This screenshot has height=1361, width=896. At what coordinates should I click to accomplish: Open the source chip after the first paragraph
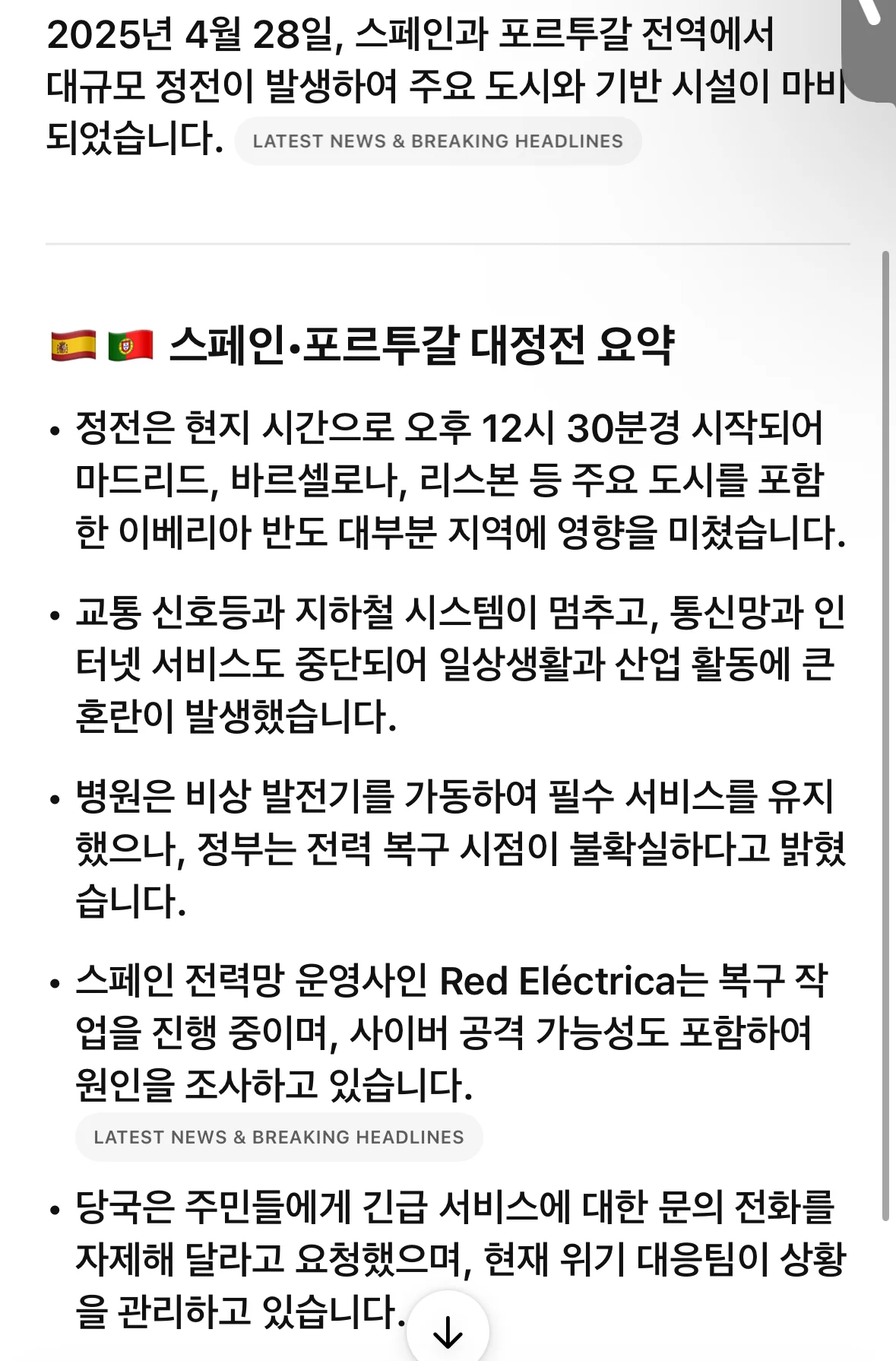pos(438,141)
